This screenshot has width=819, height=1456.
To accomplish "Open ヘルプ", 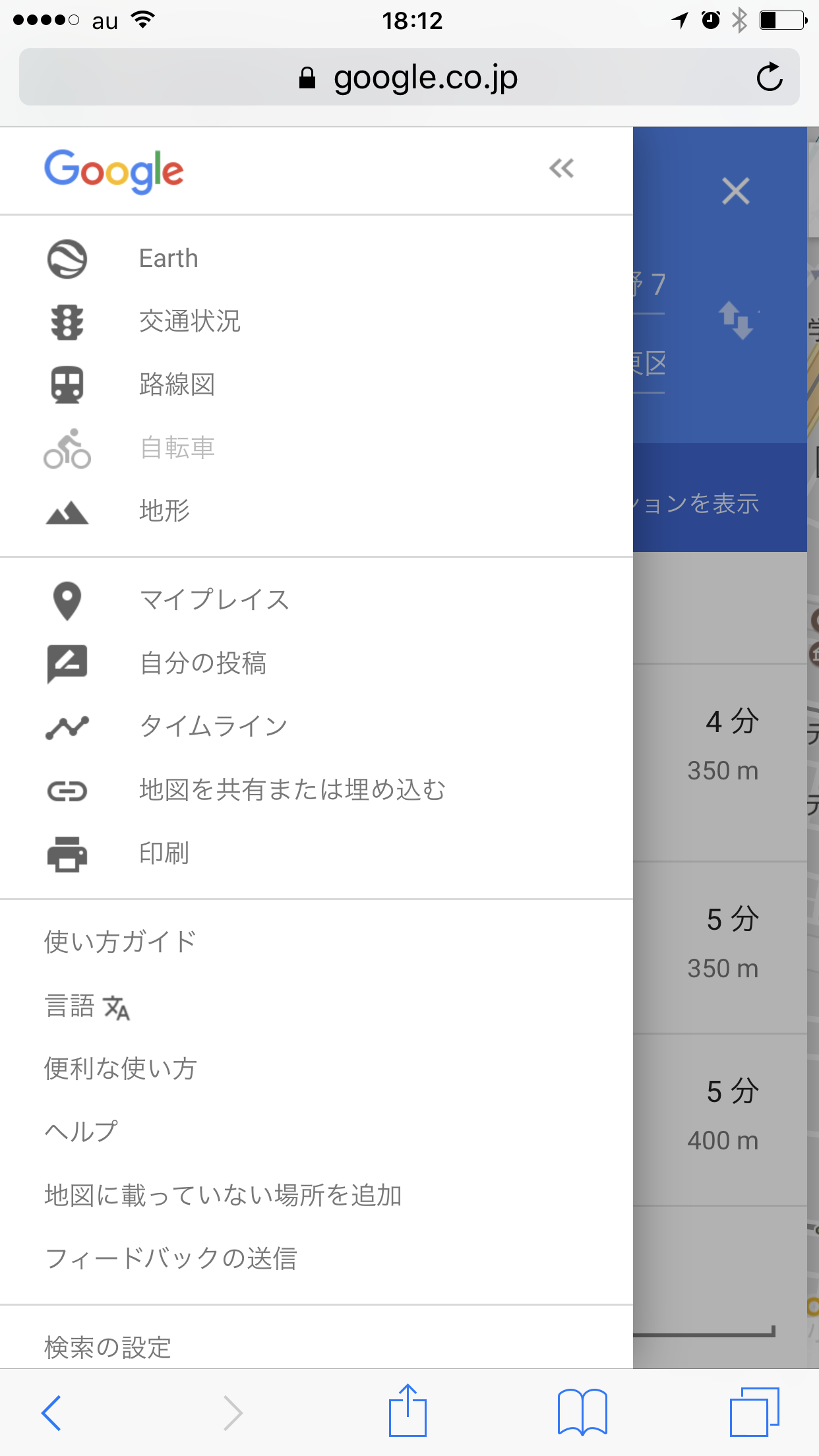I will [x=81, y=1132].
